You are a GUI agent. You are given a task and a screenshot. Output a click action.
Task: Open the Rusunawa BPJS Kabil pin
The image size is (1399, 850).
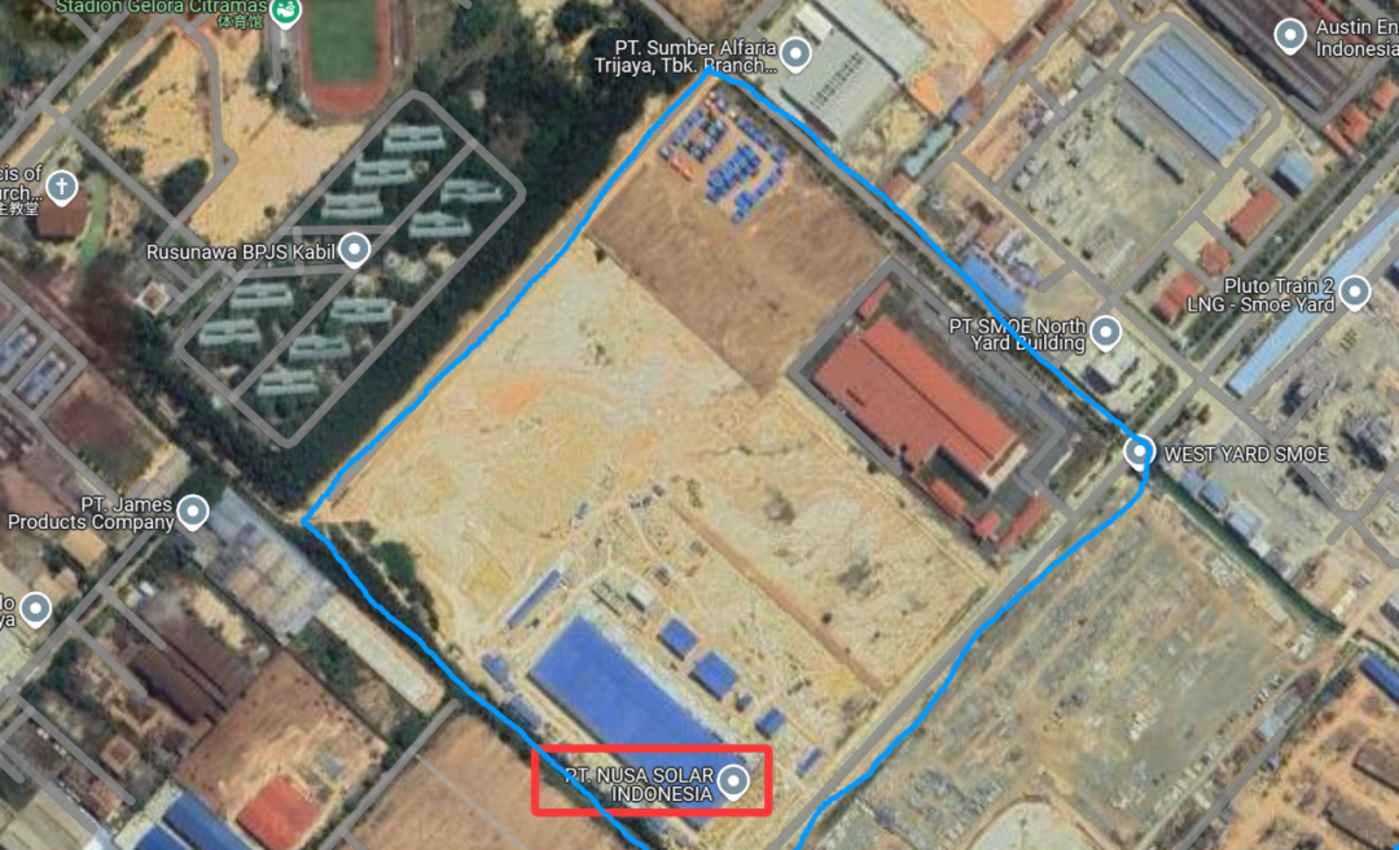click(x=354, y=250)
